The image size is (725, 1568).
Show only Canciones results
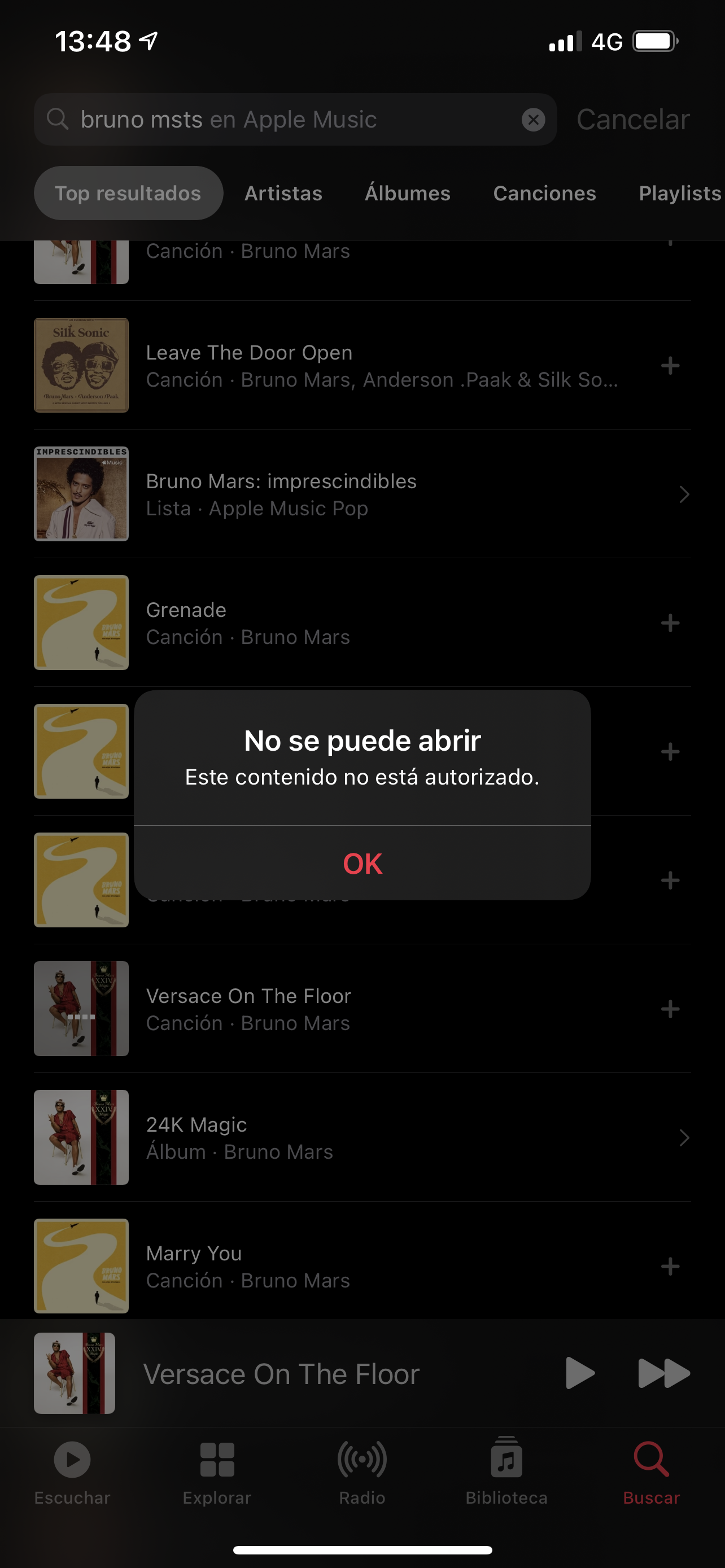coord(544,194)
